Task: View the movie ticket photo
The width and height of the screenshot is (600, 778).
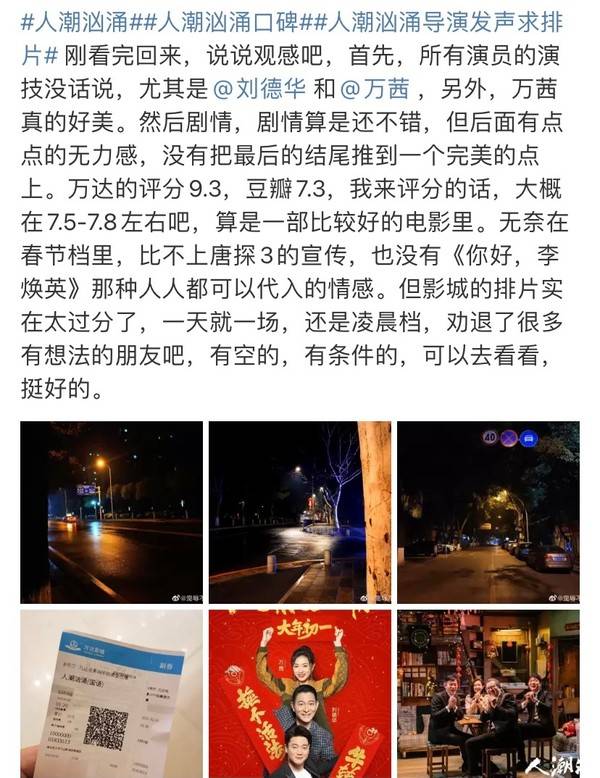Action: click(111, 694)
